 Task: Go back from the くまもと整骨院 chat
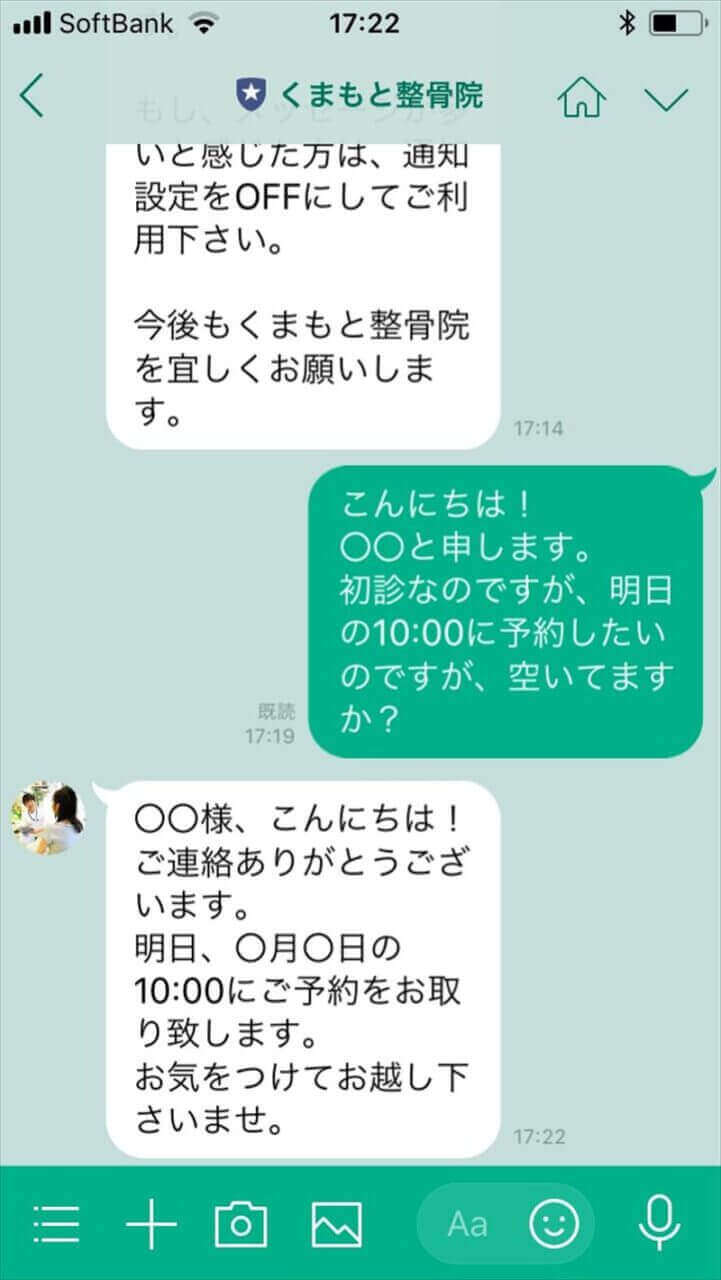pyautogui.click(x=32, y=96)
